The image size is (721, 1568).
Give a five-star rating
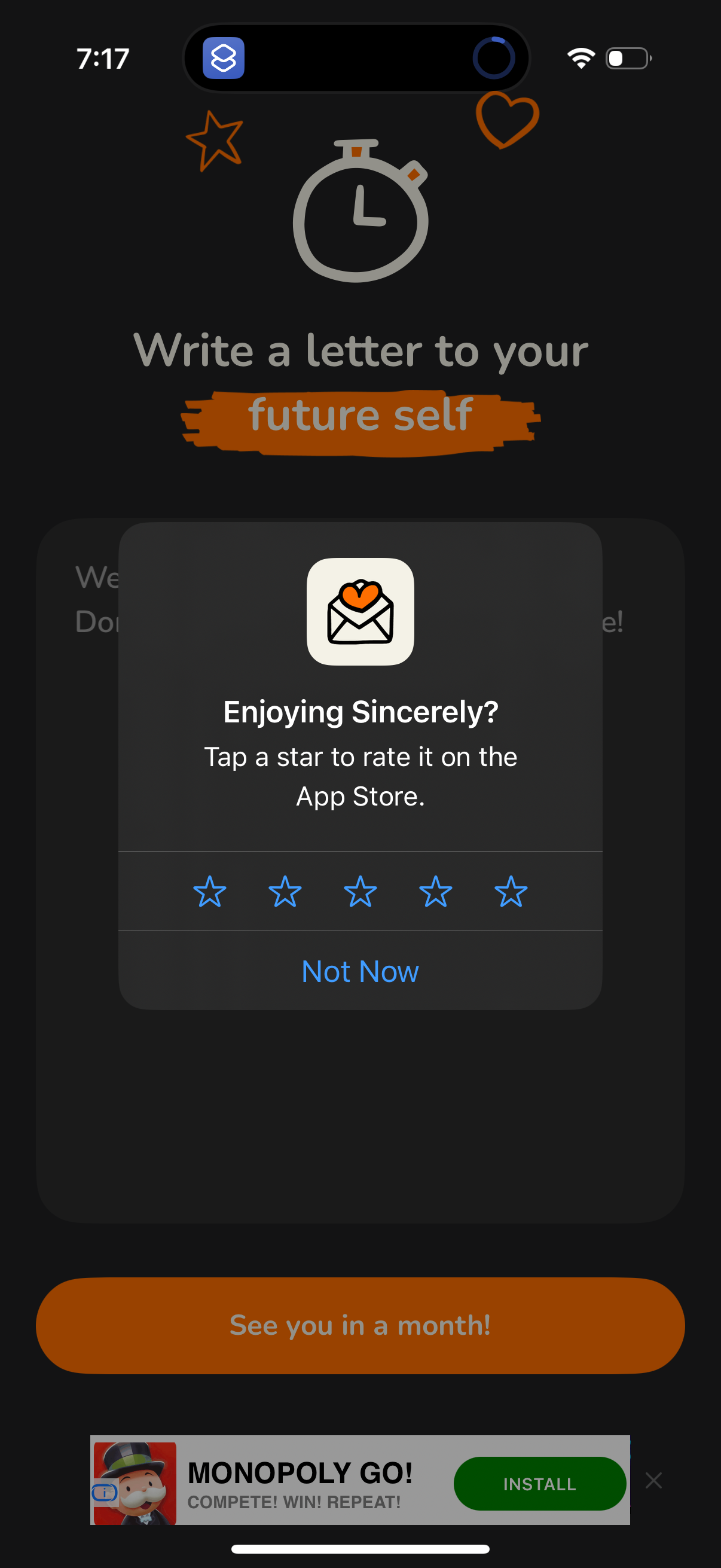pyautogui.click(x=511, y=890)
